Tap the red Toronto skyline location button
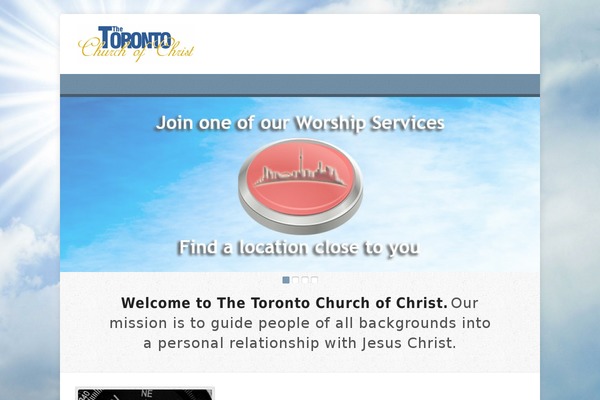This screenshot has width=600, height=400. pos(300,184)
